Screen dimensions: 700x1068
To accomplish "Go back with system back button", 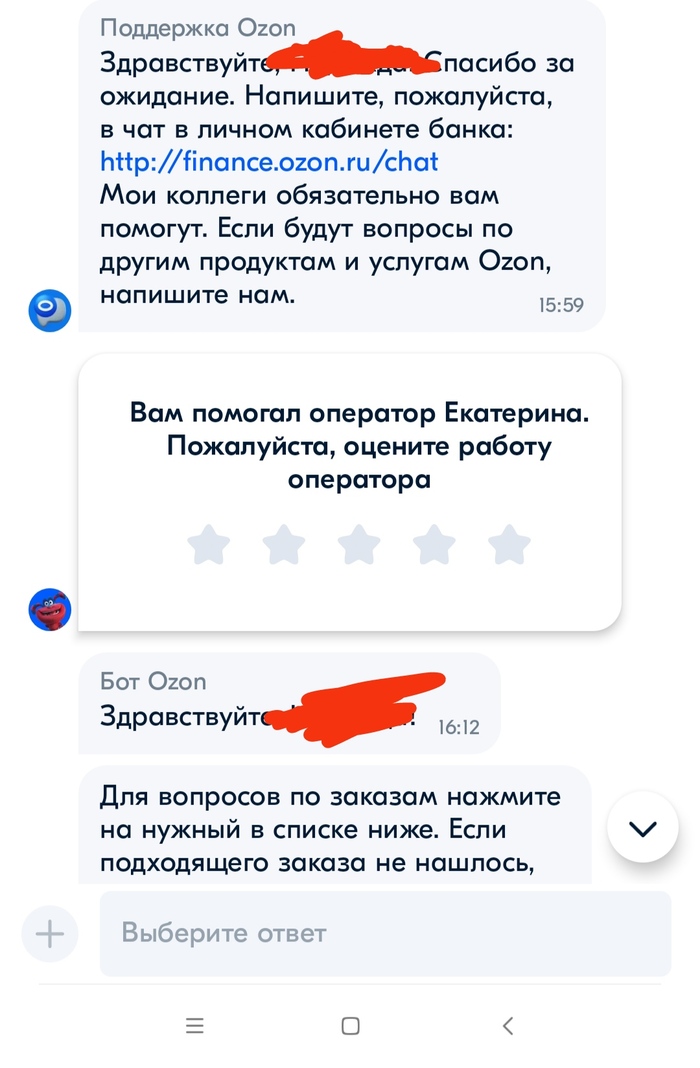I will [x=508, y=1025].
